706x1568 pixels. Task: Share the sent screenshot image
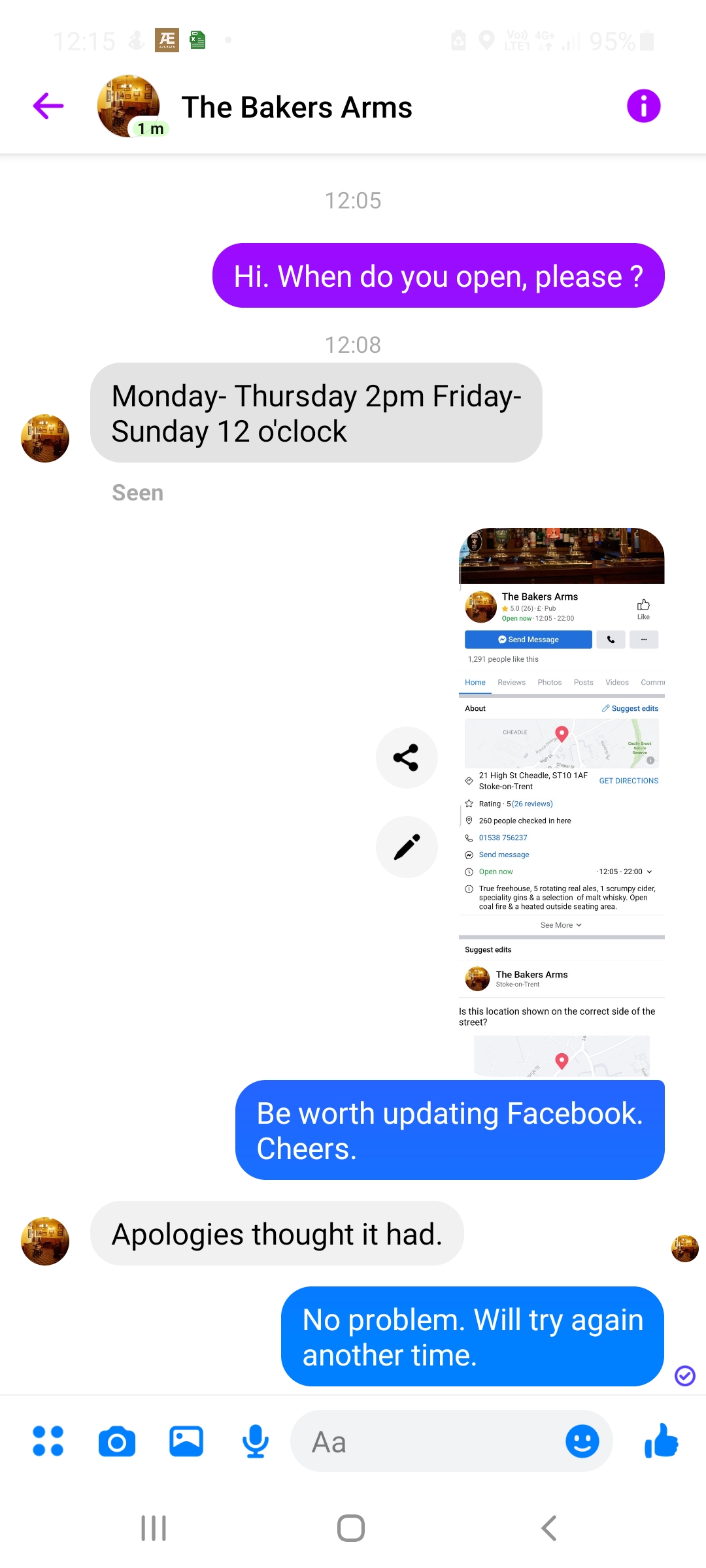tap(406, 757)
